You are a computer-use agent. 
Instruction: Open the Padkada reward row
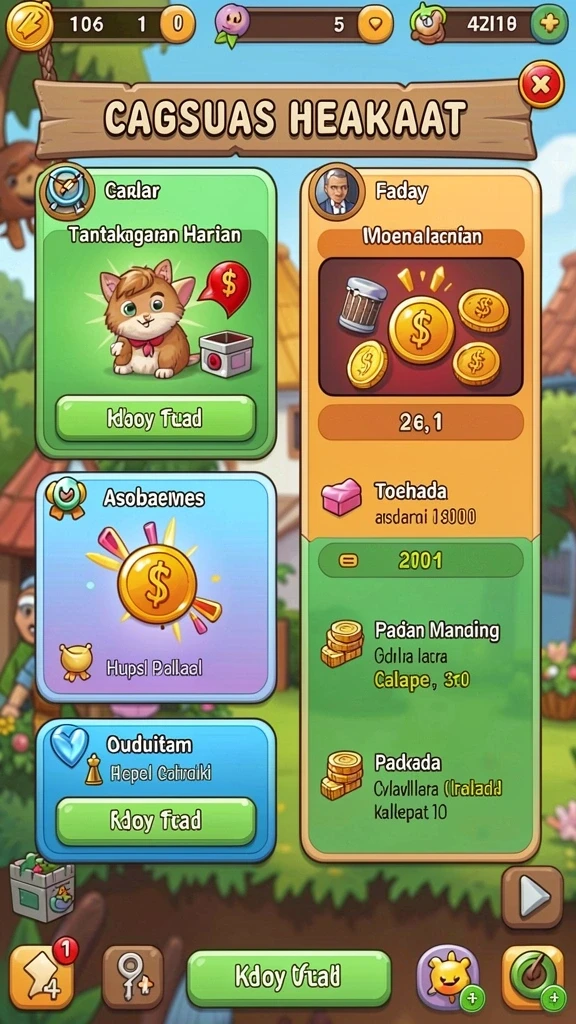point(421,787)
